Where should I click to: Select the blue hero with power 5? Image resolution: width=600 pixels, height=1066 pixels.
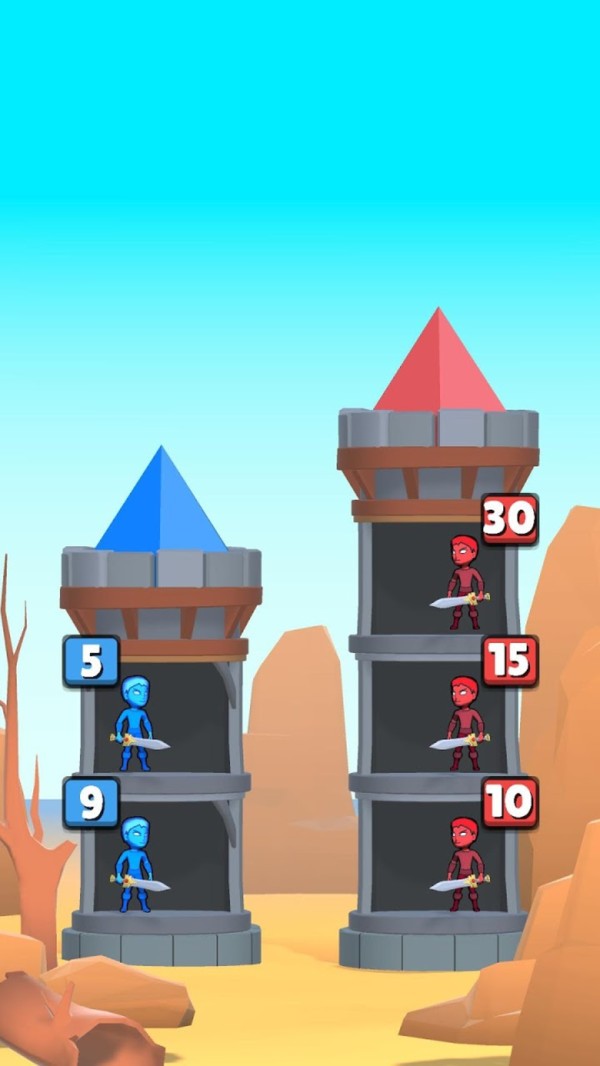(134, 724)
